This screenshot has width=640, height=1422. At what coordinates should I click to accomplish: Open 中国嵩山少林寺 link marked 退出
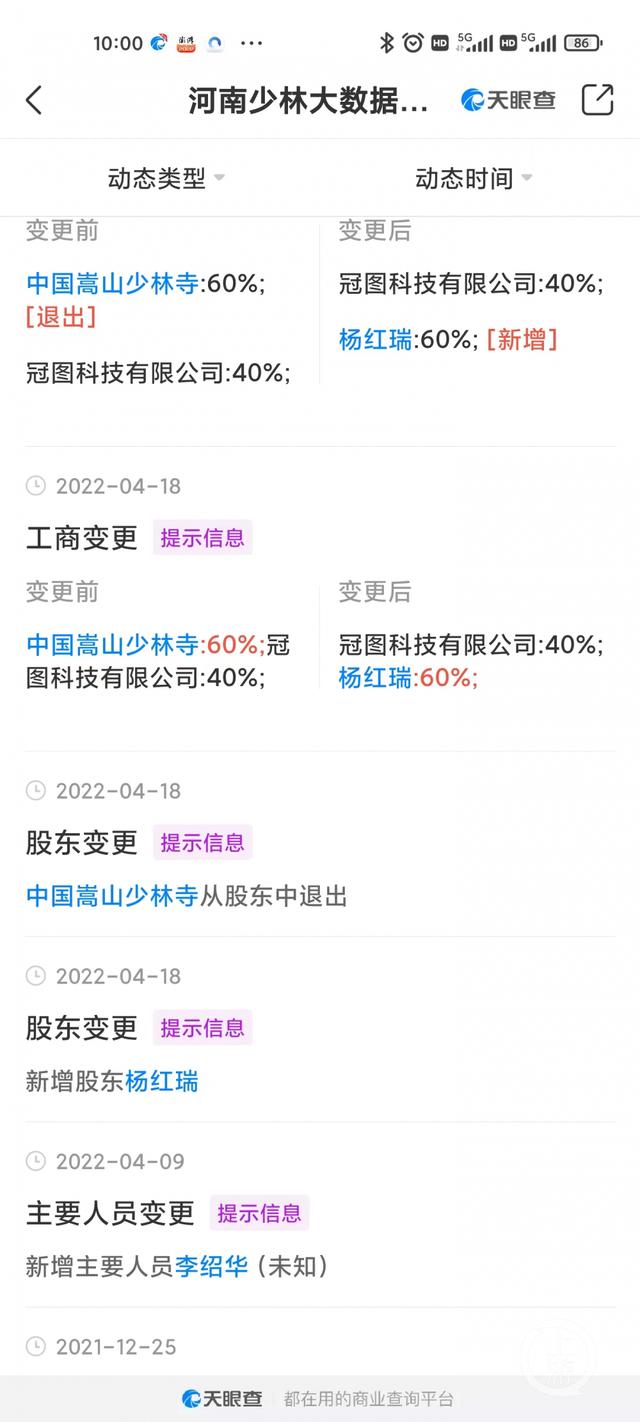click(x=113, y=284)
